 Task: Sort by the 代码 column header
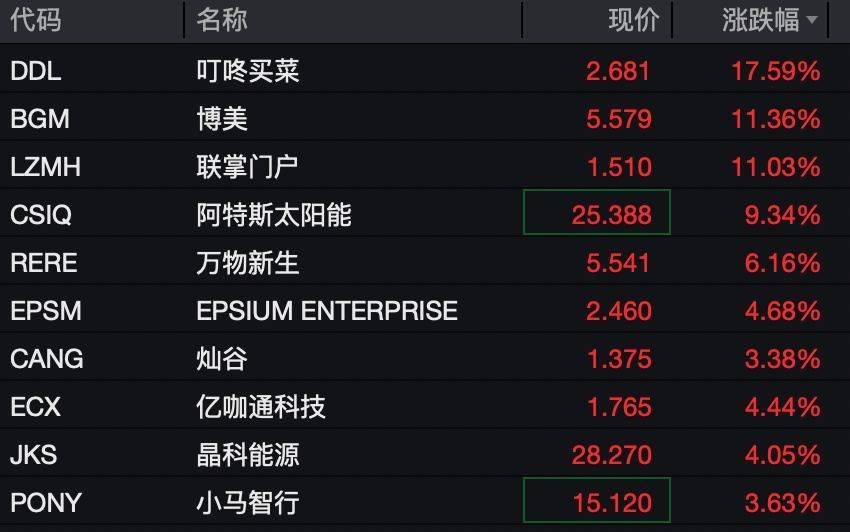coord(35,20)
